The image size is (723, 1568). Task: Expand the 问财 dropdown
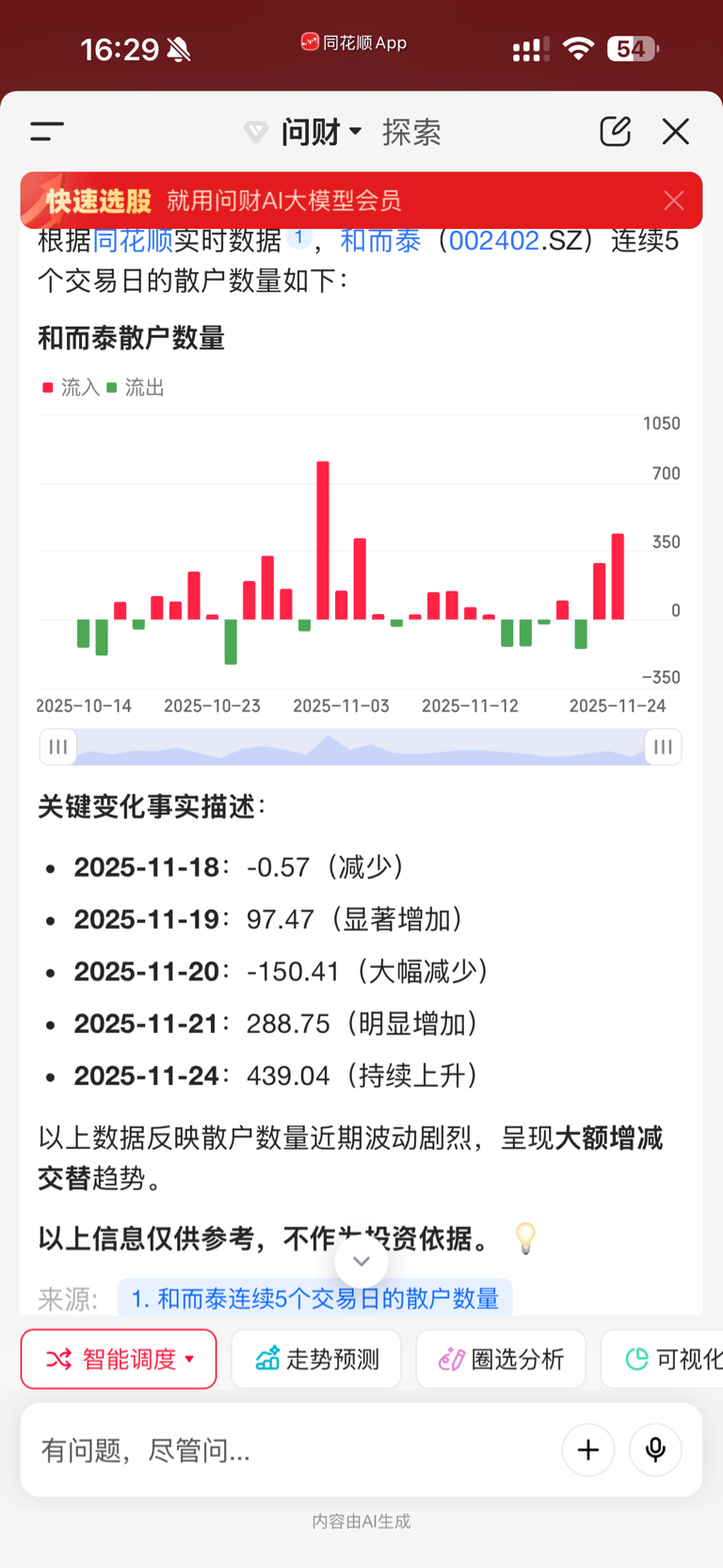[x=321, y=132]
